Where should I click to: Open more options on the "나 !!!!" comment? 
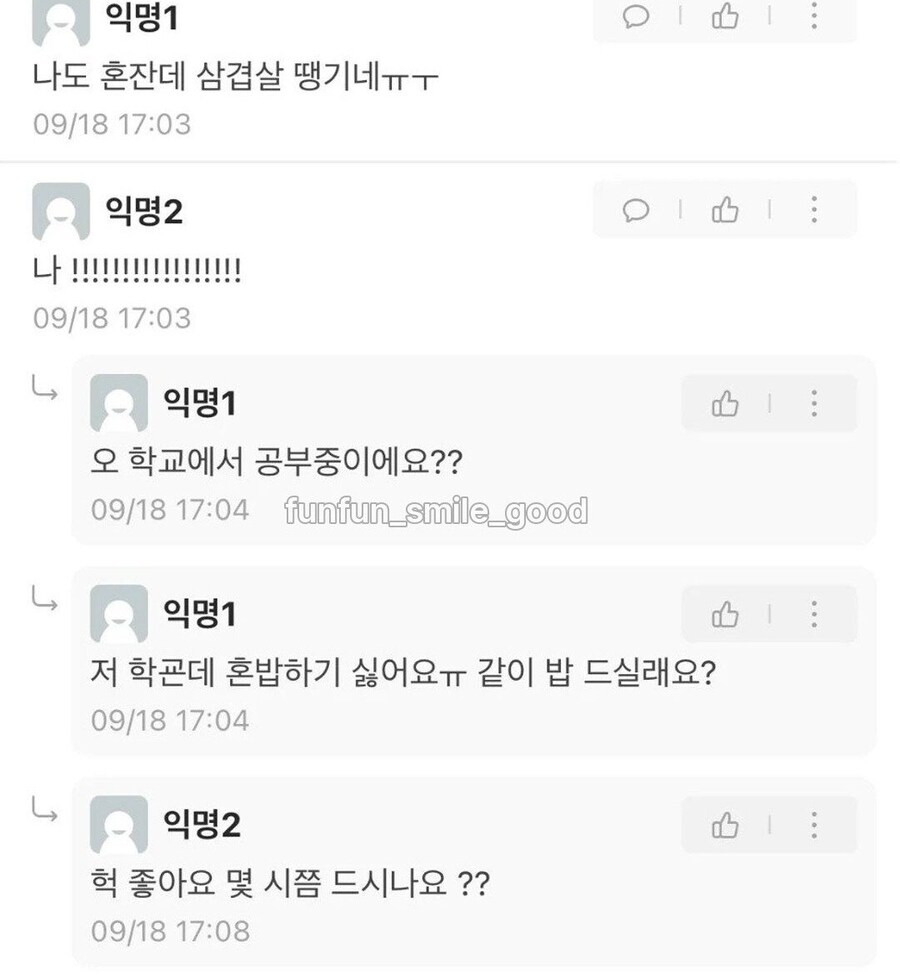point(814,210)
